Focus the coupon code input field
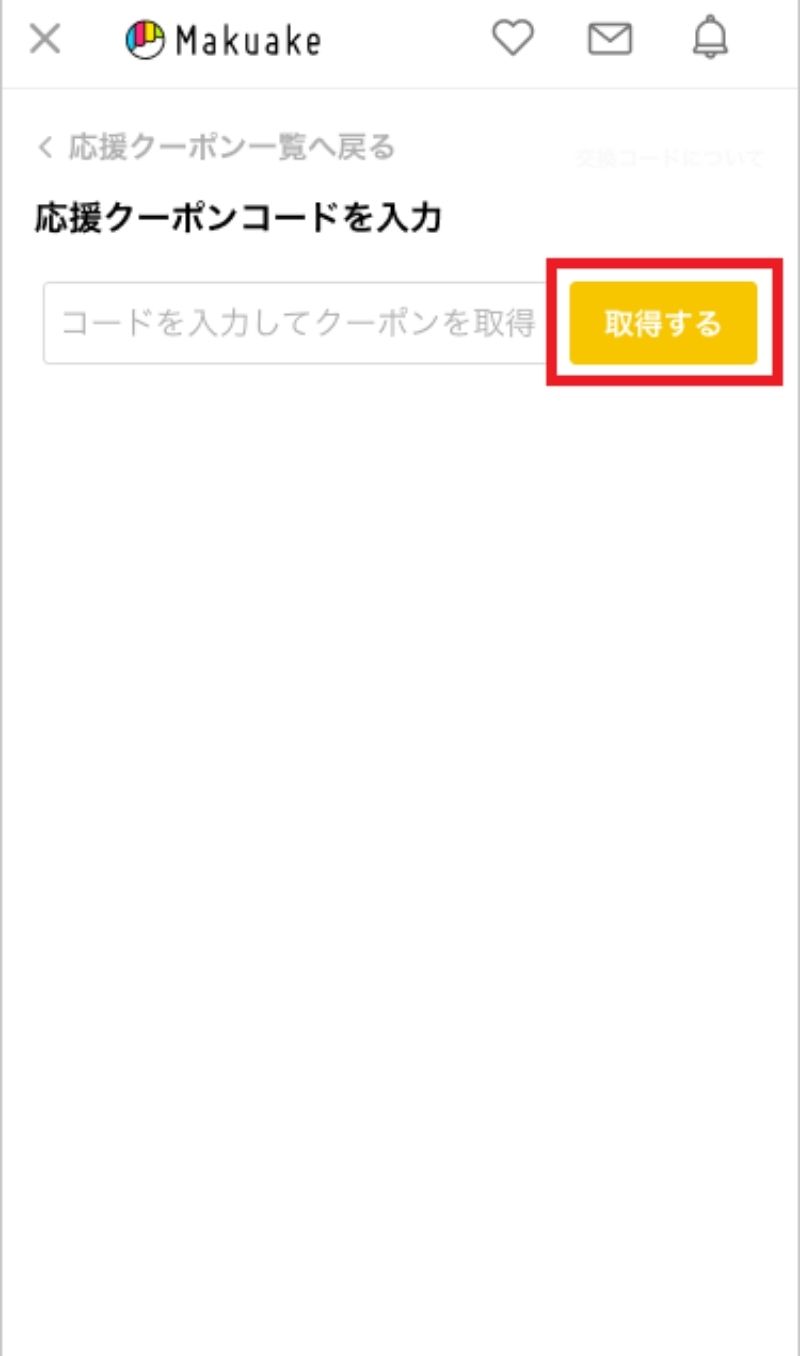Image resolution: width=800 pixels, height=1356 pixels. [295, 323]
